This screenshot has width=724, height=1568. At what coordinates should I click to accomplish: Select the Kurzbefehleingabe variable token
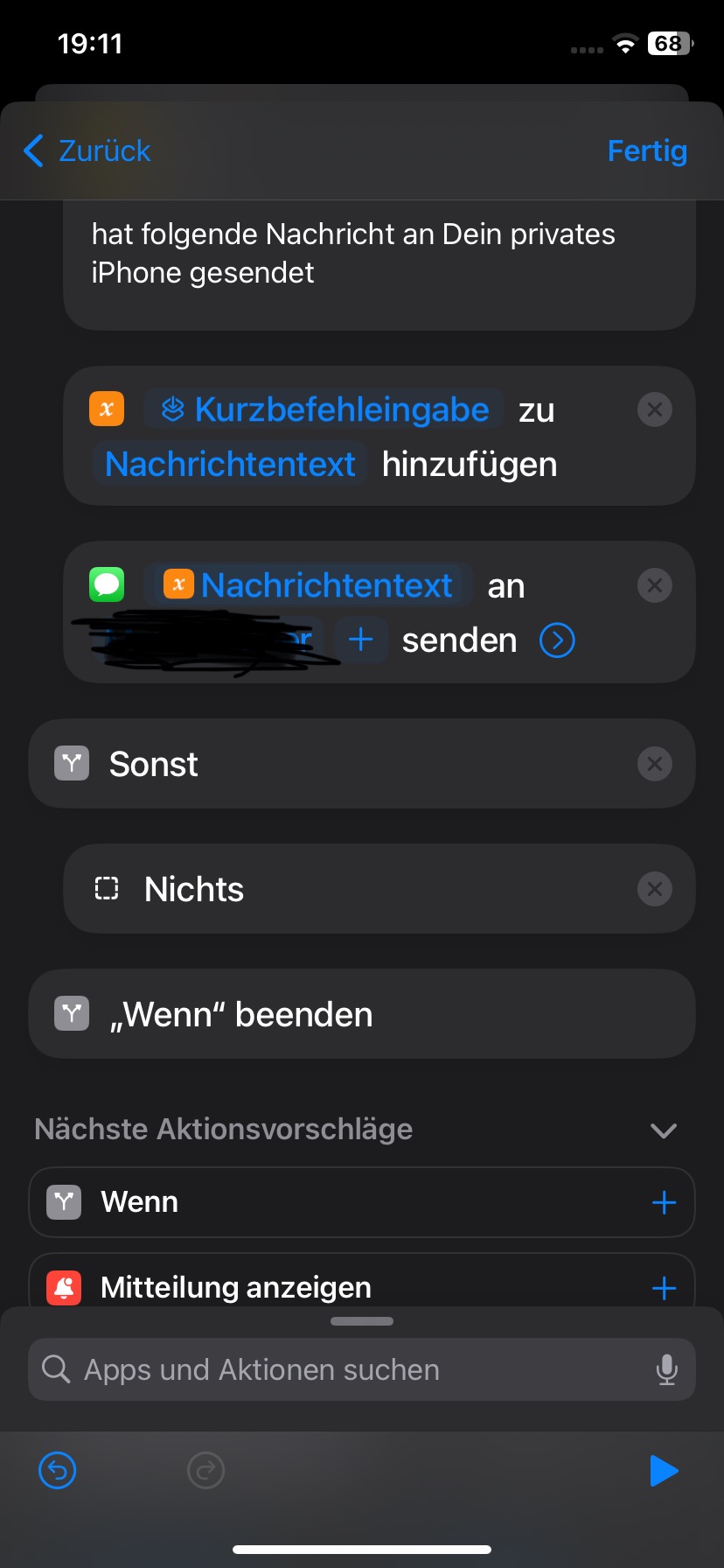[324, 409]
